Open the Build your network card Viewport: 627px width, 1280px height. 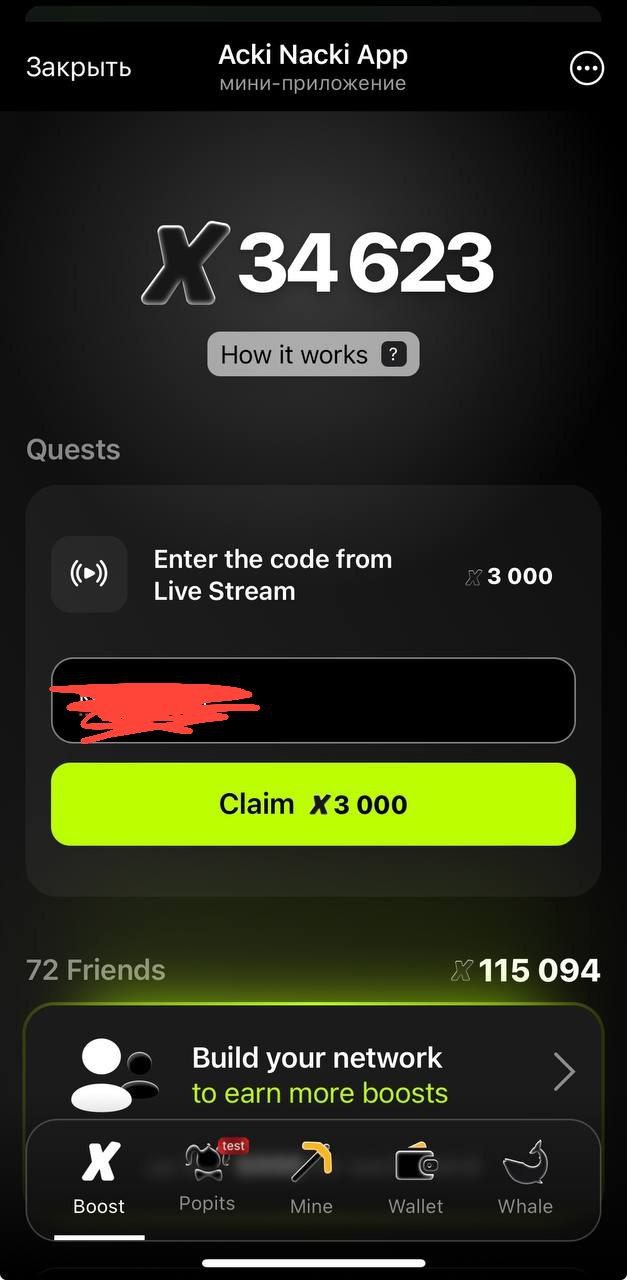313,1074
